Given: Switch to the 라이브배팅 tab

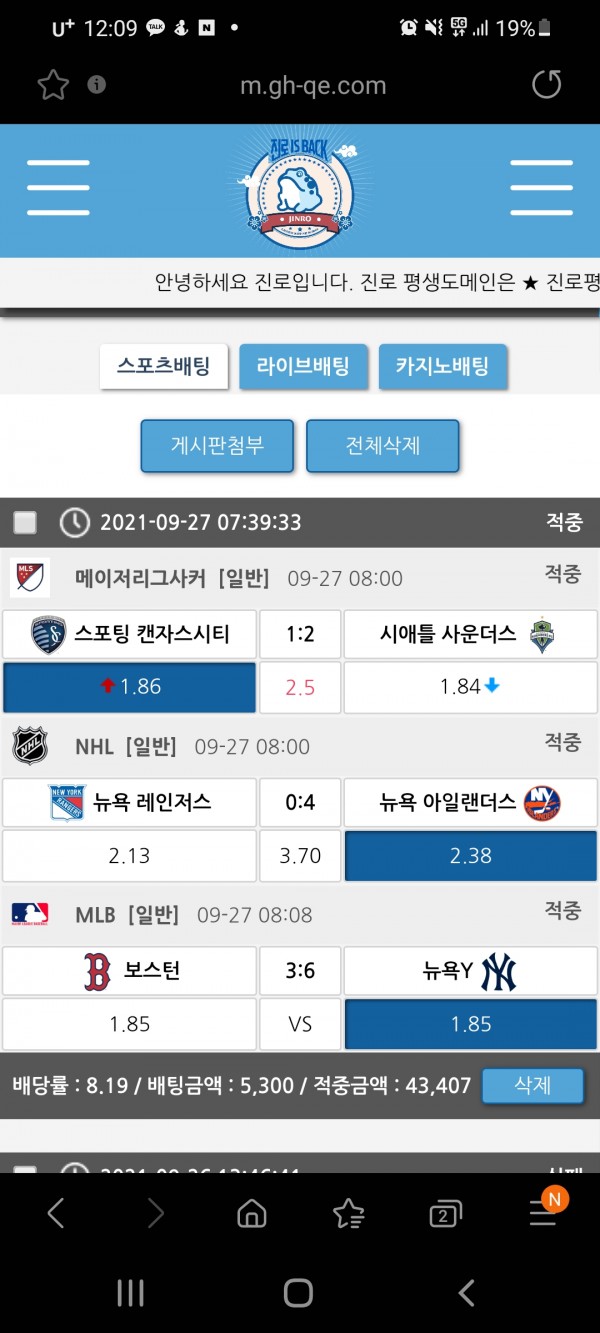Looking at the screenshot, I should point(303,367).
